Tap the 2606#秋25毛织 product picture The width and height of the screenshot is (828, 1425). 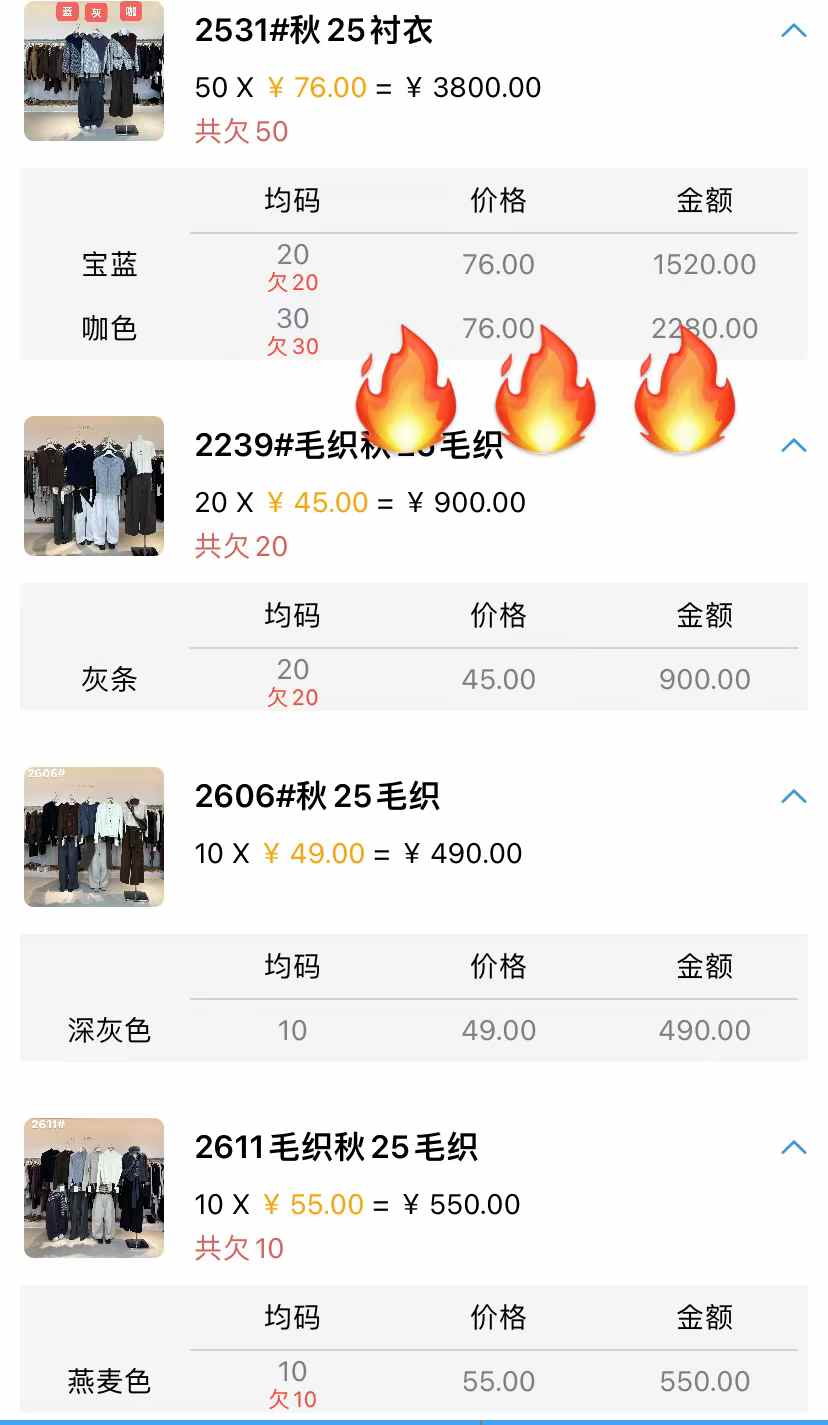(x=94, y=837)
